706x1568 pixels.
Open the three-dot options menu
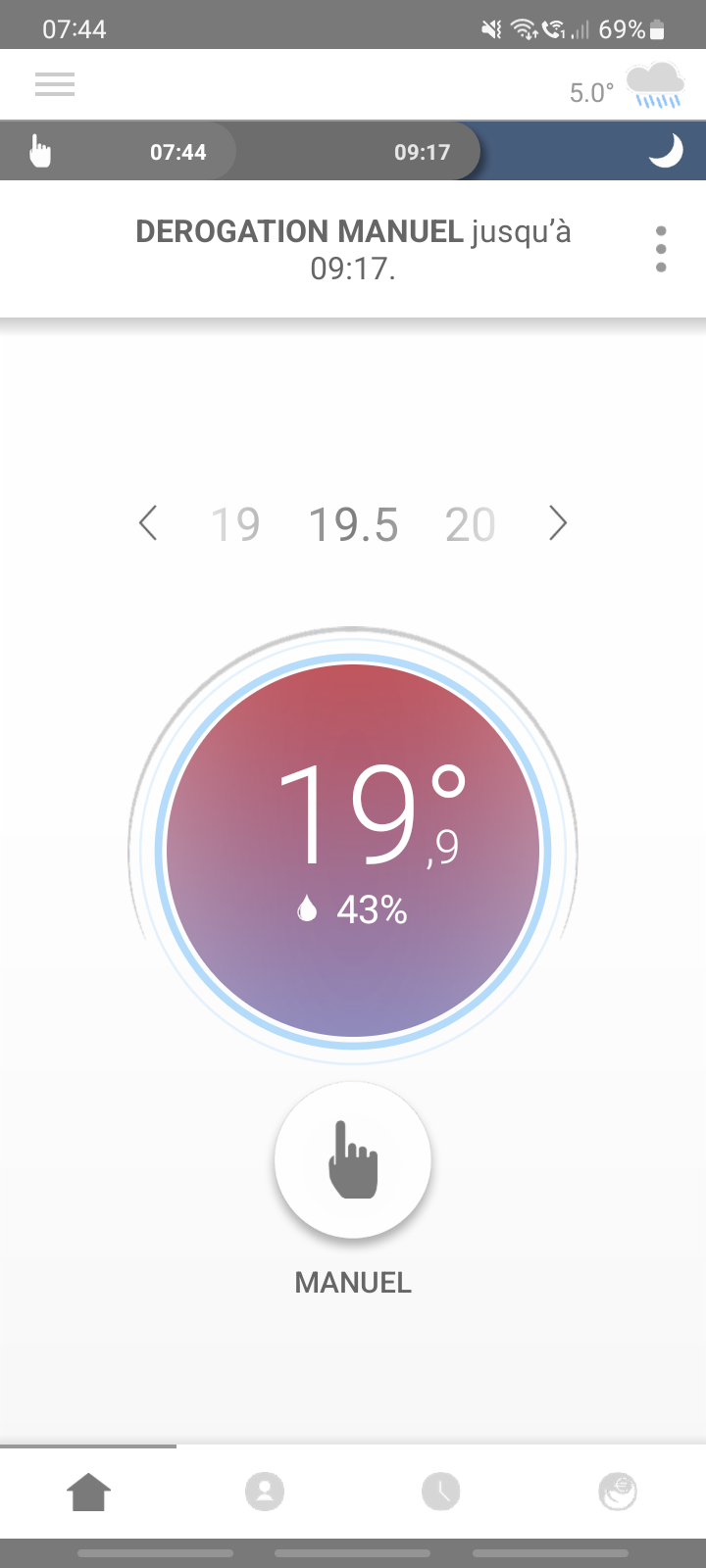[661, 249]
